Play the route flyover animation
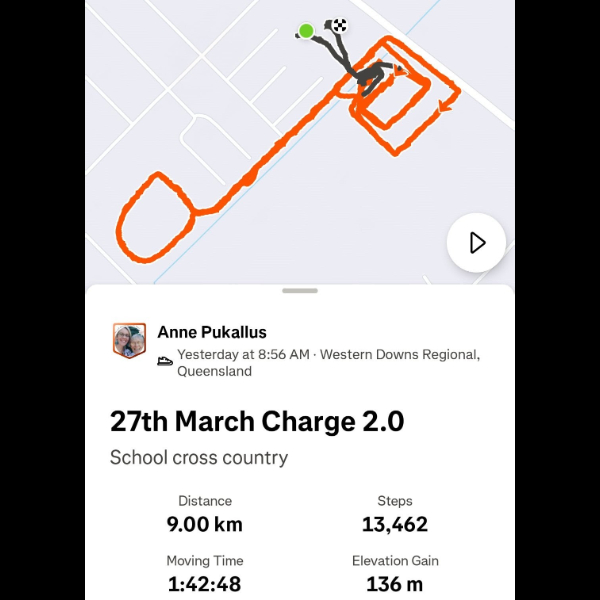 pyautogui.click(x=476, y=242)
